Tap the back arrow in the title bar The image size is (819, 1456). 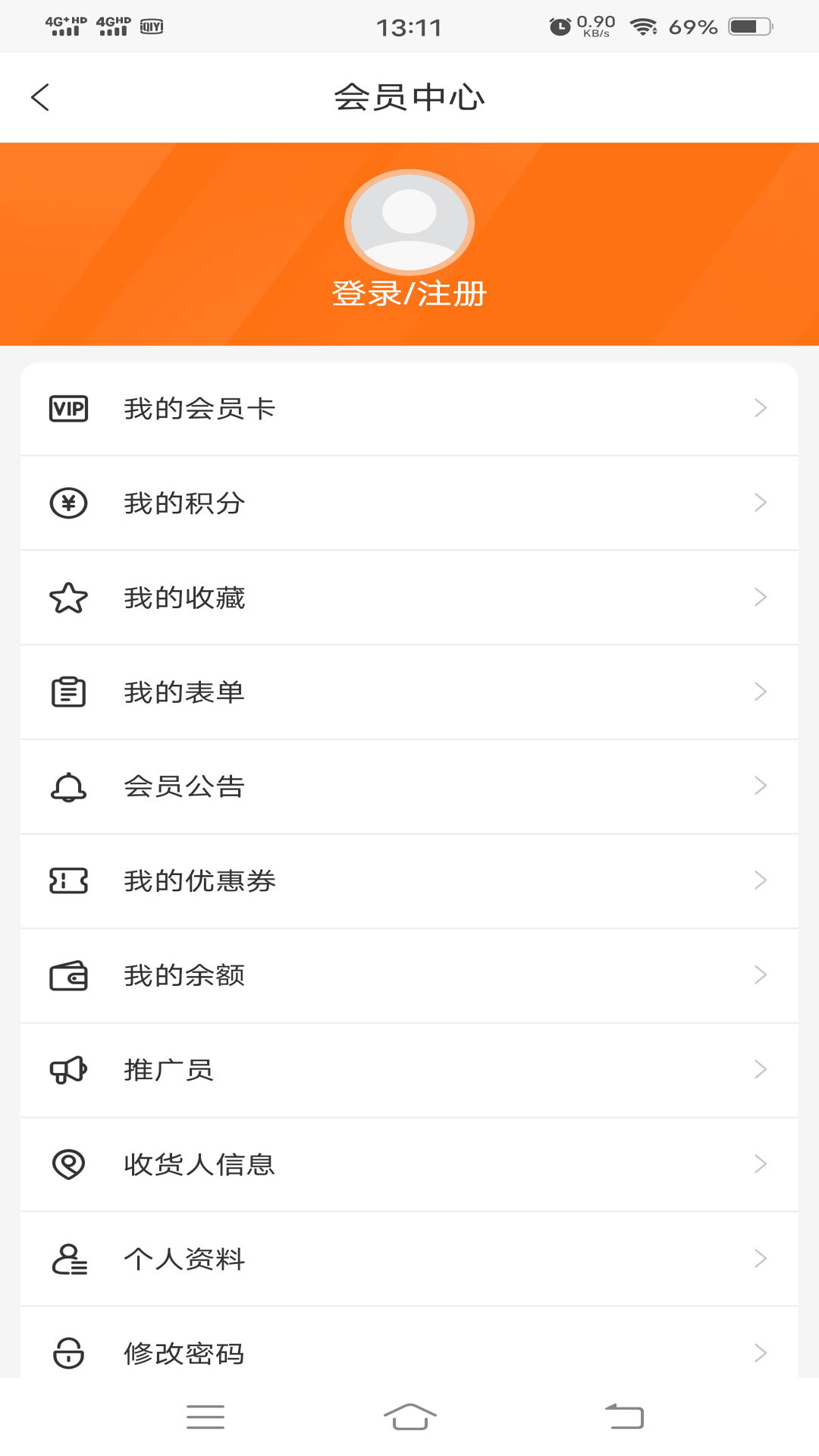pyautogui.click(x=40, y=97)
